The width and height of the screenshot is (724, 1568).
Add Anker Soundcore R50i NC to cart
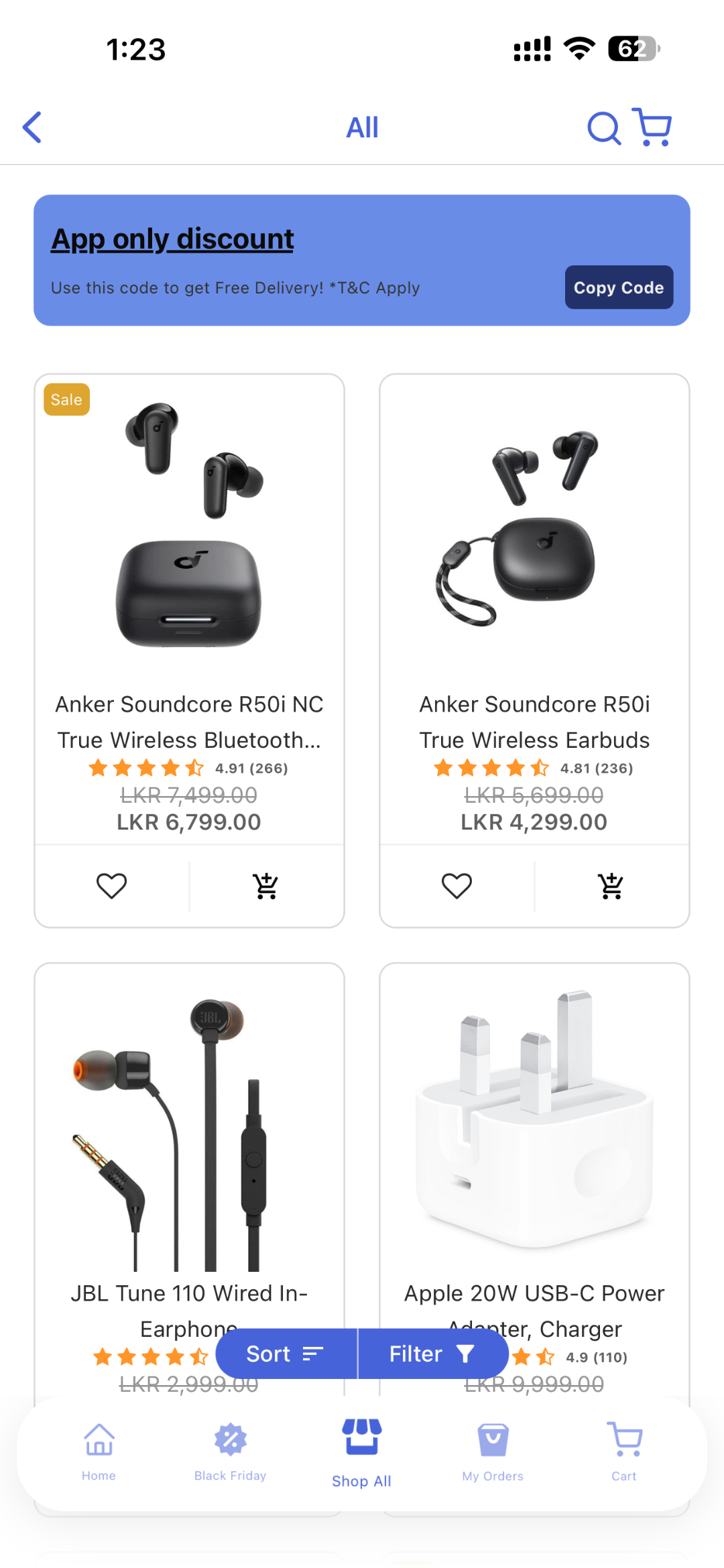[266, 886]
